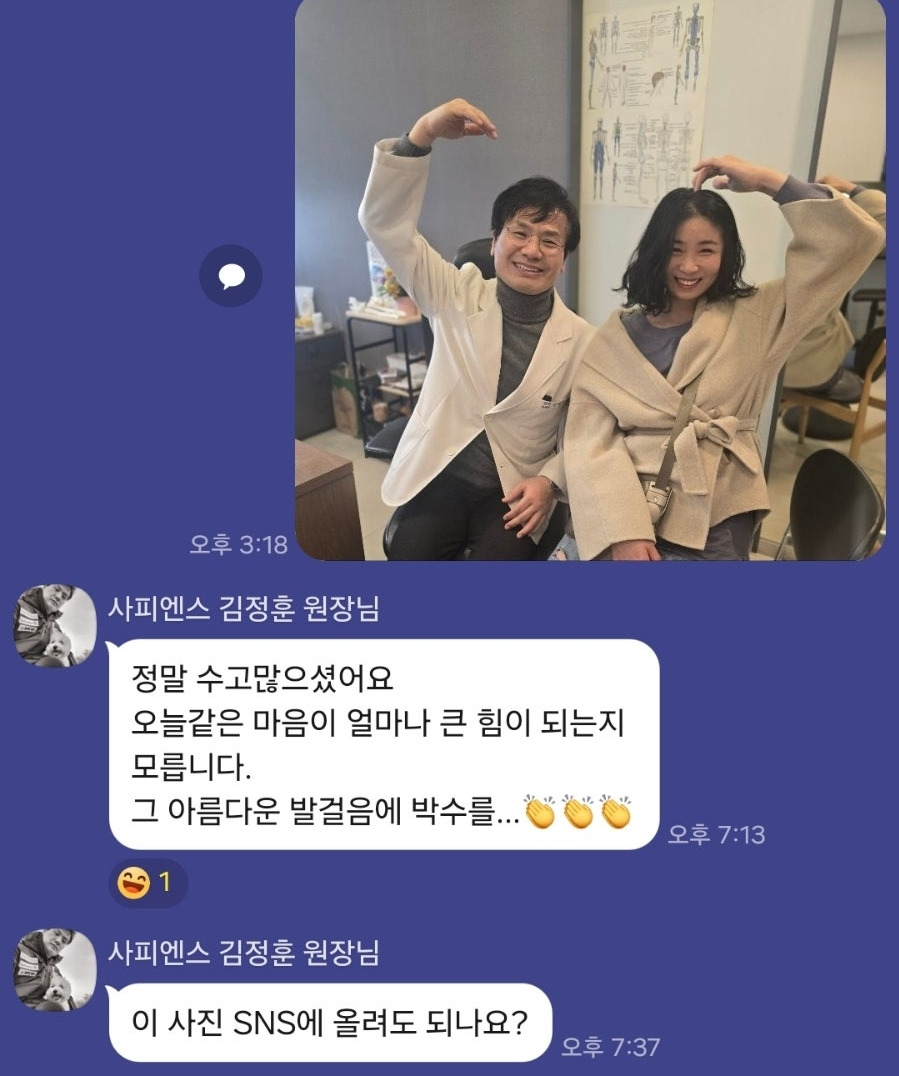
Task: Open the shared photo of two people
Action: click(x=590, y=280)
